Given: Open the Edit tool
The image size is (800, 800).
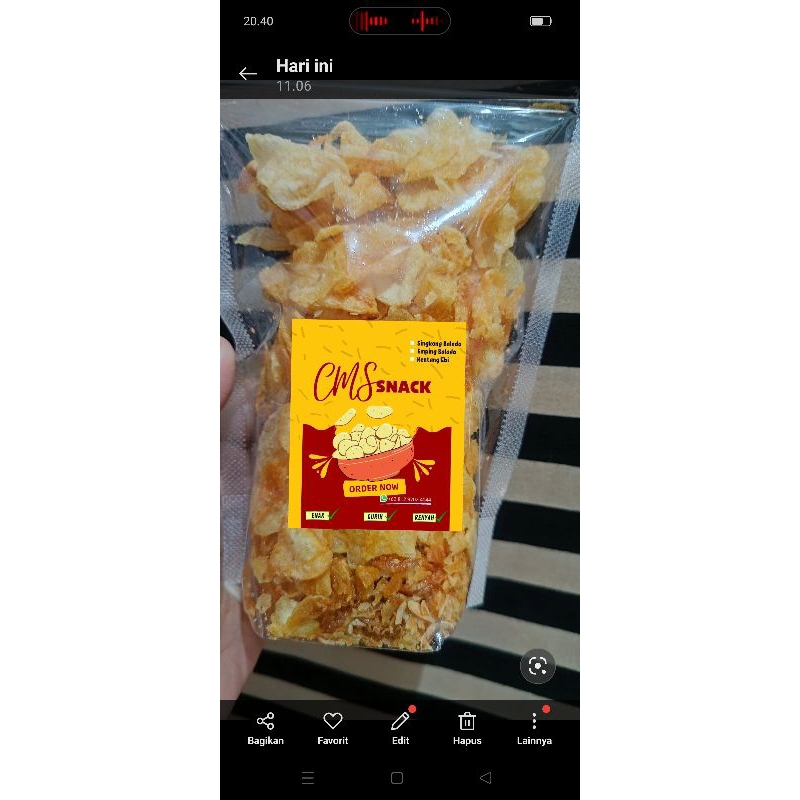Looking at the screenshot, I should [400, 727].
